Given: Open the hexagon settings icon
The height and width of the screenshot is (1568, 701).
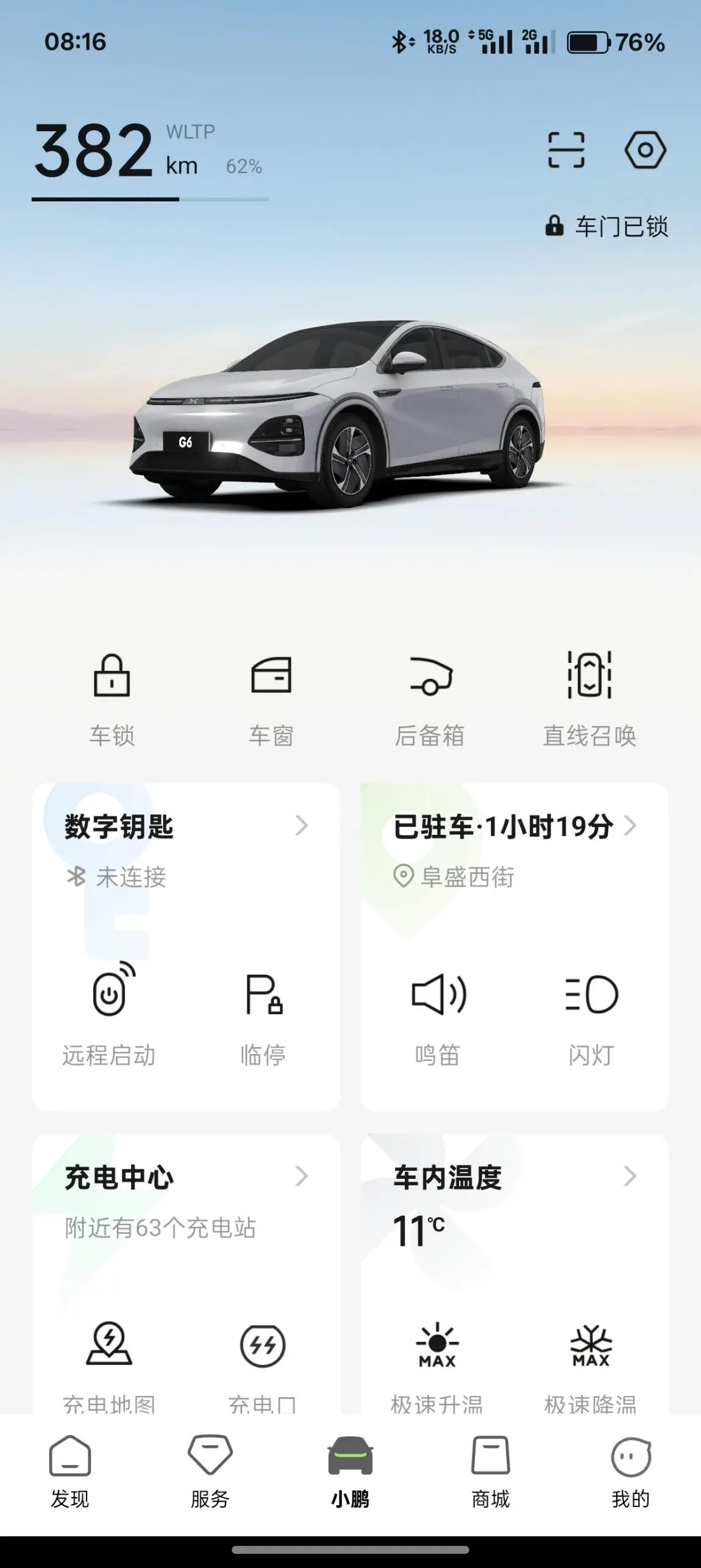Looking at the screenshot, I should (645, 150).
